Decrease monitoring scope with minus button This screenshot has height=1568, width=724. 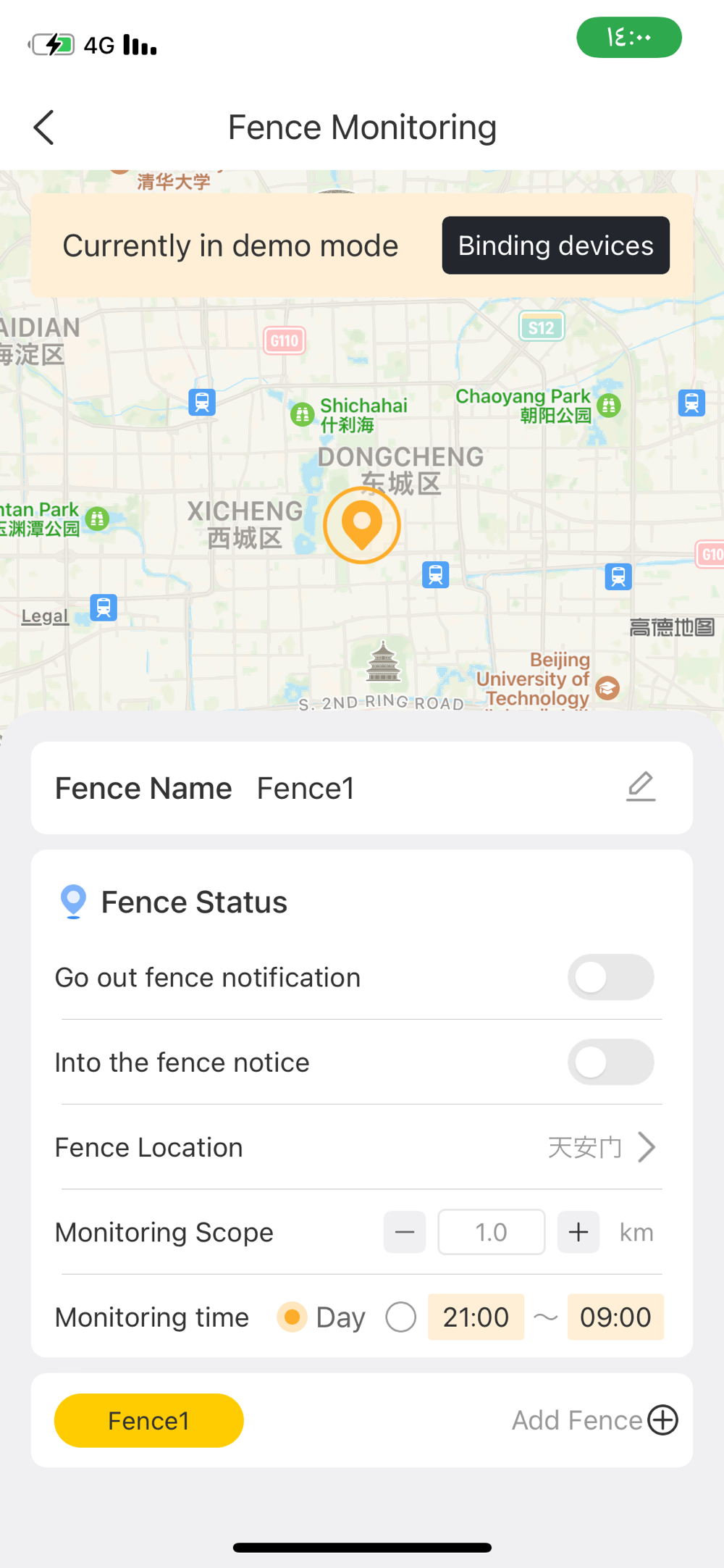click(x=405, y=1232)
